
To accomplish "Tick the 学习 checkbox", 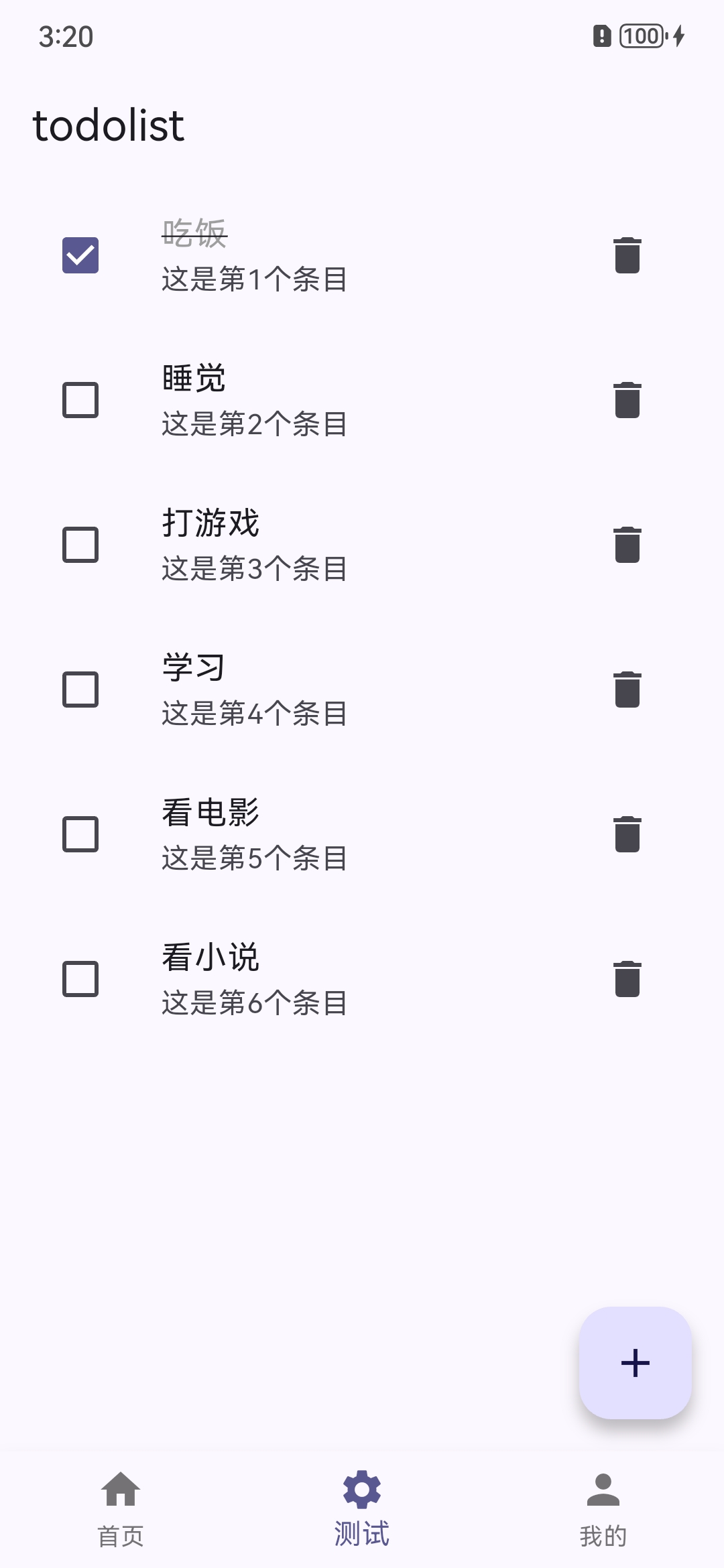I will 80,690.
